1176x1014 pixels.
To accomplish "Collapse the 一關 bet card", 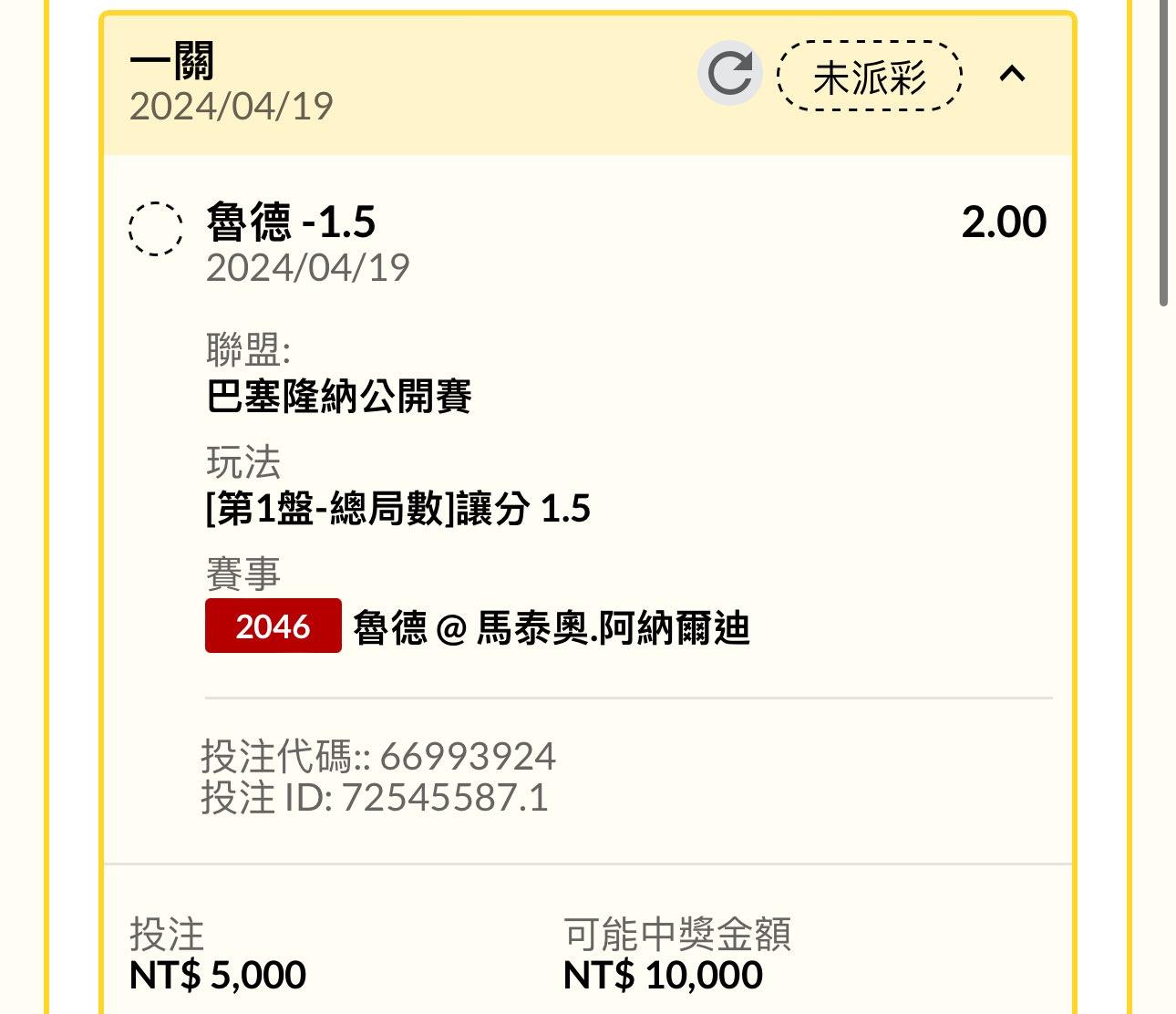I will pyautogui.click(x=1012, y=74).
